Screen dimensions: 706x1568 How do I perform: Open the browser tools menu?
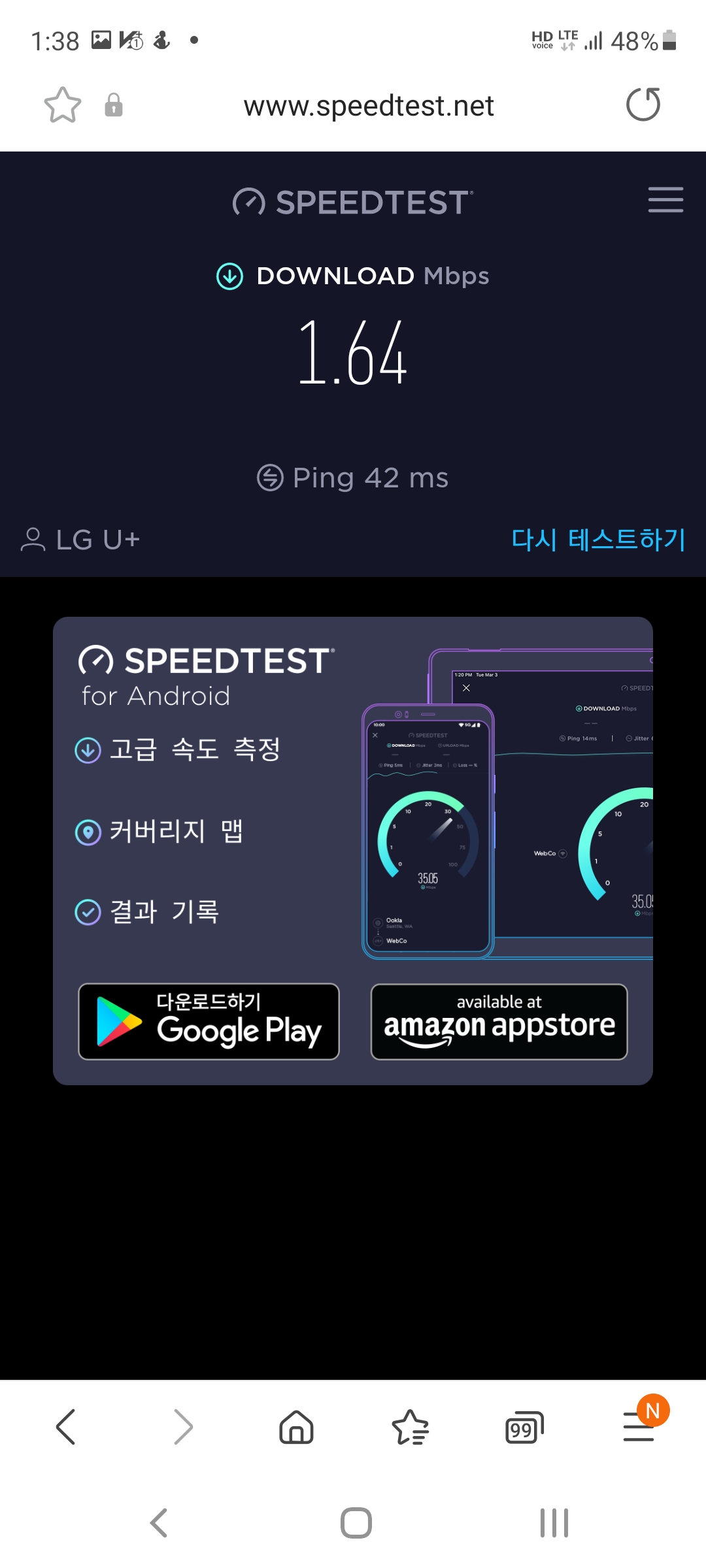click(x=639, y=1426)
